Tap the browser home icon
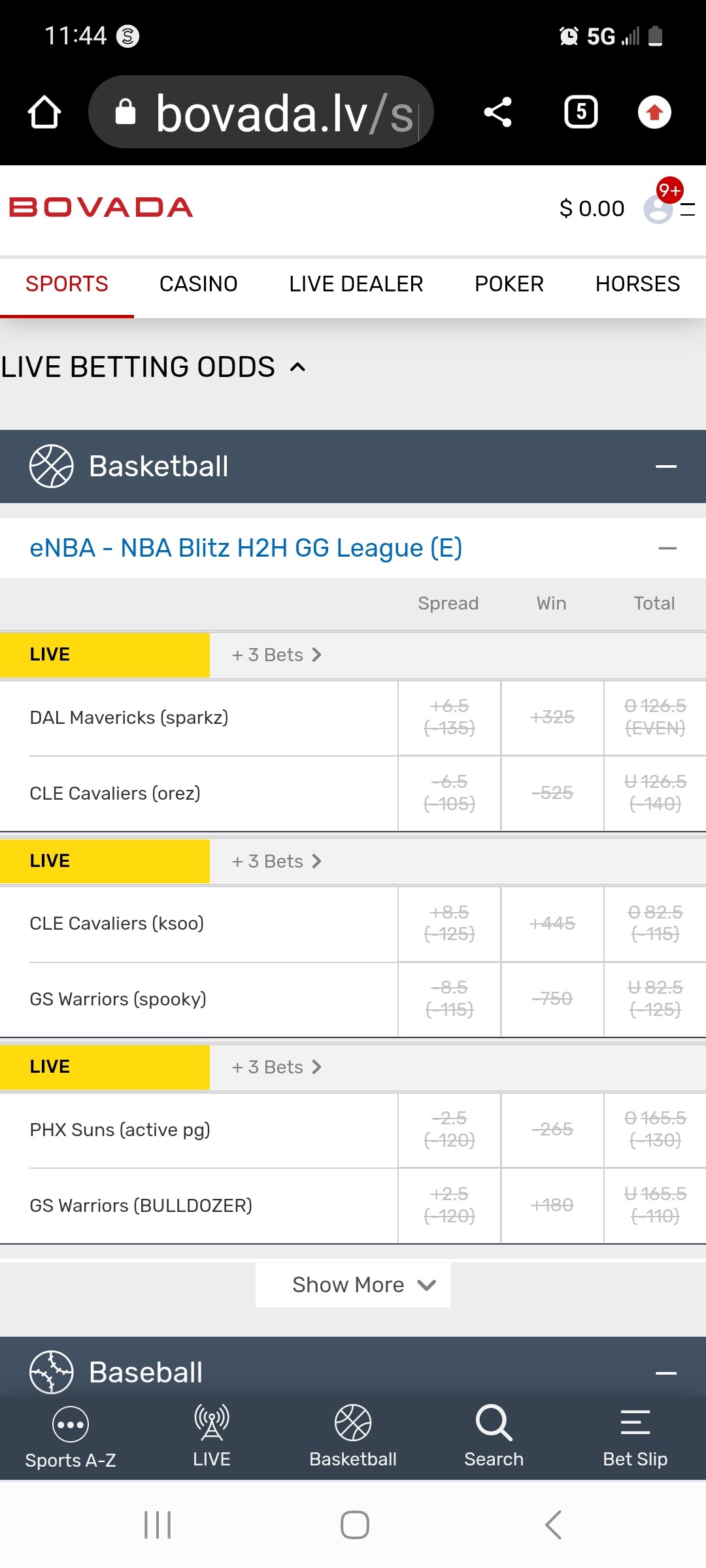Screen dimensions: 706x1568 click(44, 112)
